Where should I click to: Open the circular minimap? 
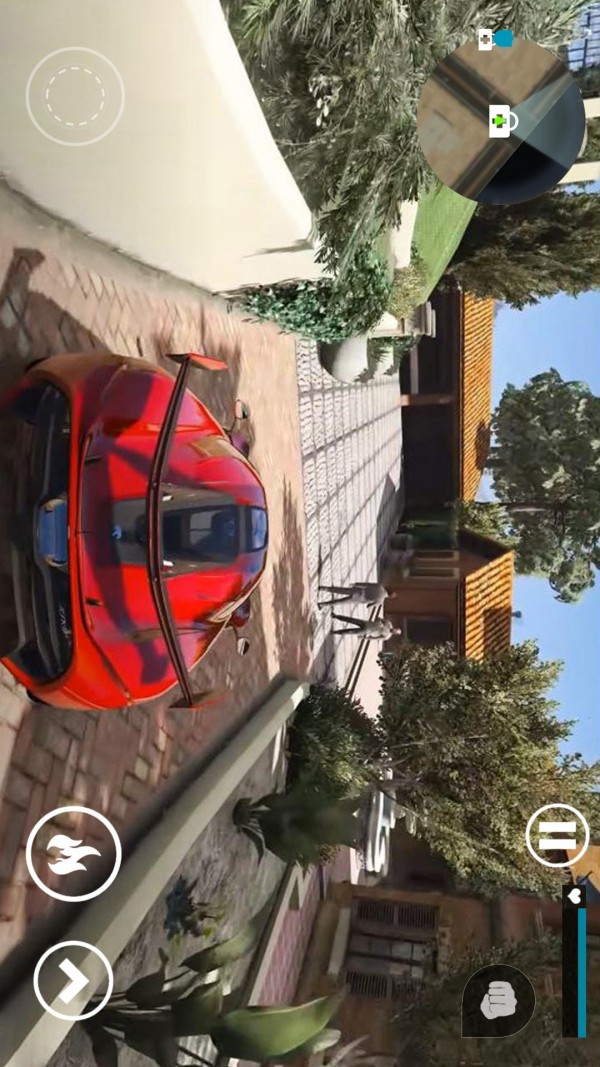(x=501, y=120)
